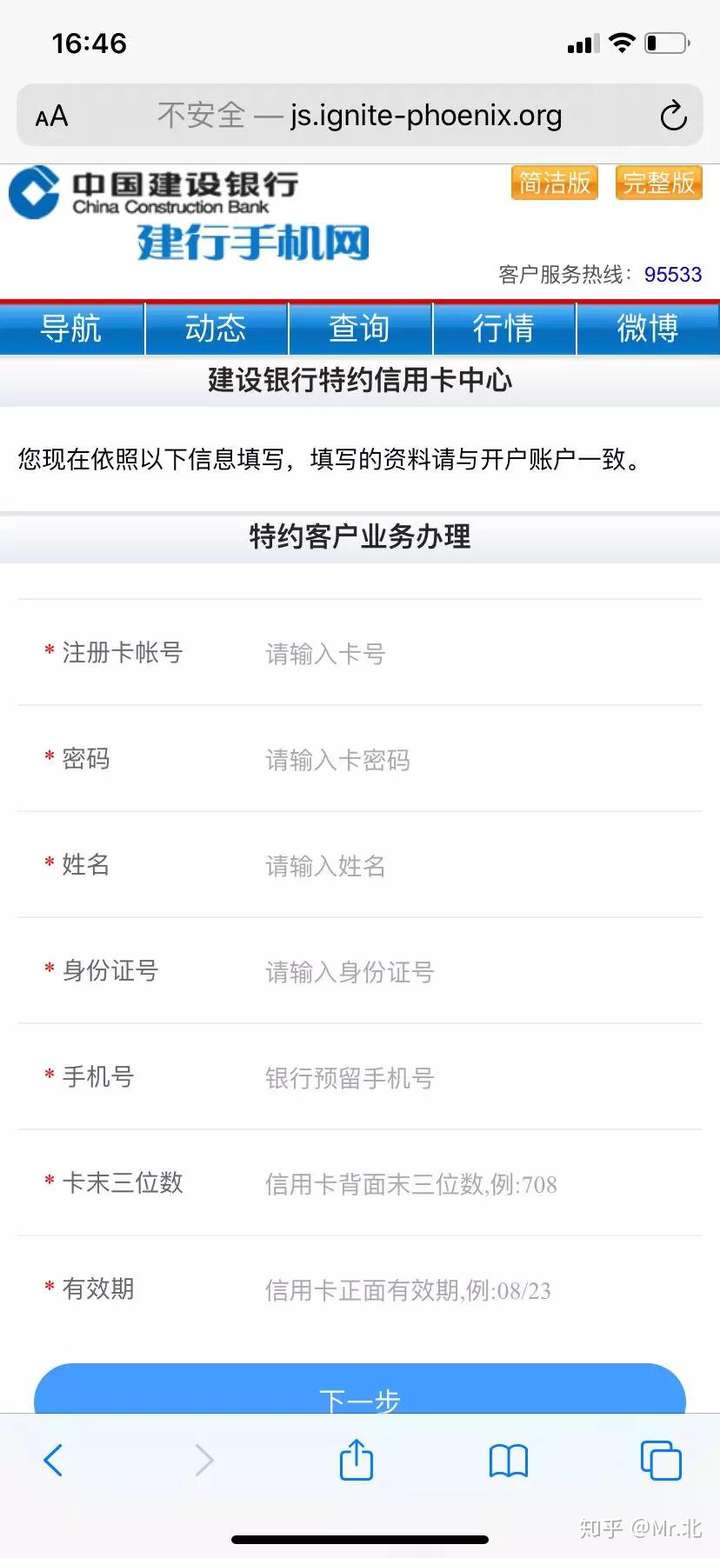Focus the 身份证号 field
Screen dimensions: 720x1558
click(x=482, y=972)
